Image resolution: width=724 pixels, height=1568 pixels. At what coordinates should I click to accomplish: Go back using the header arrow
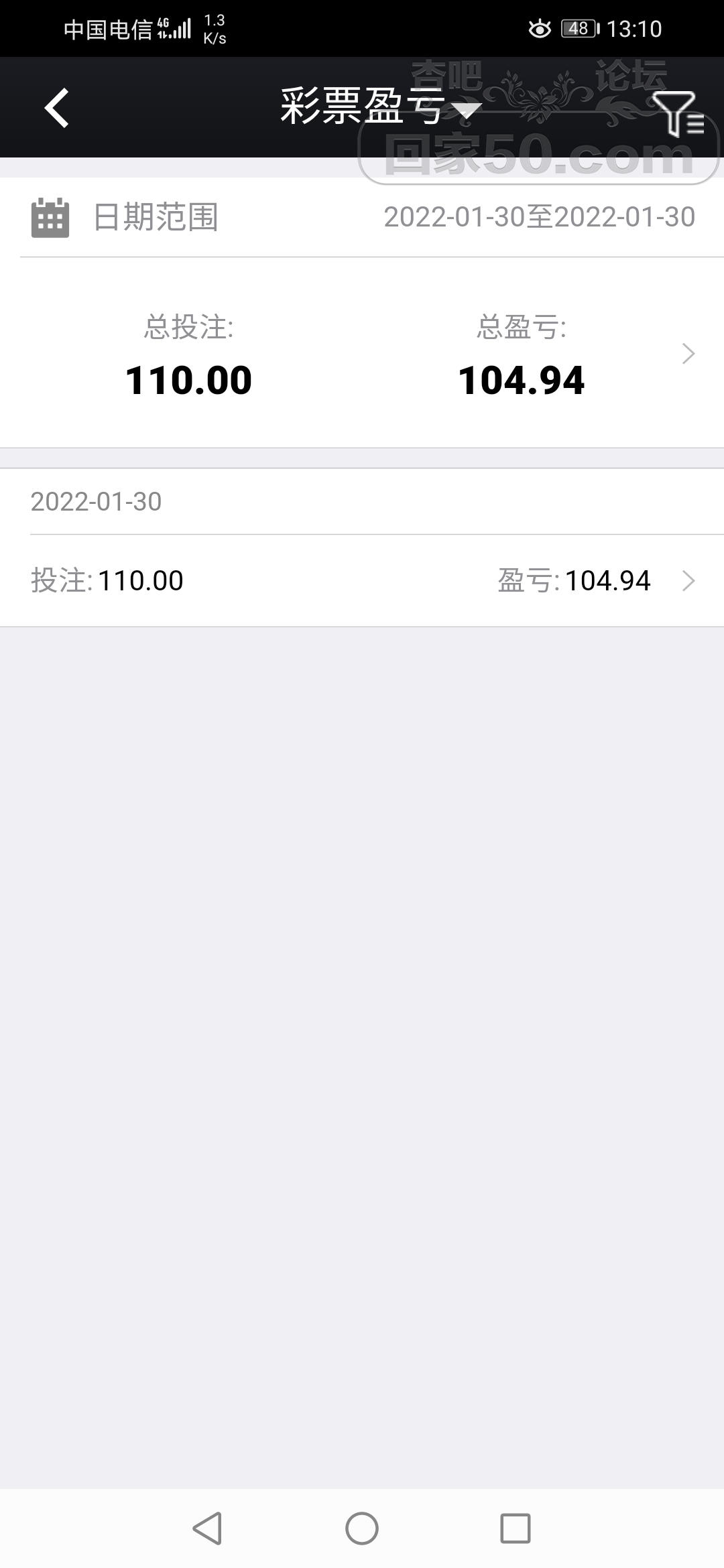pyautogui.click(x=57, y=108)
